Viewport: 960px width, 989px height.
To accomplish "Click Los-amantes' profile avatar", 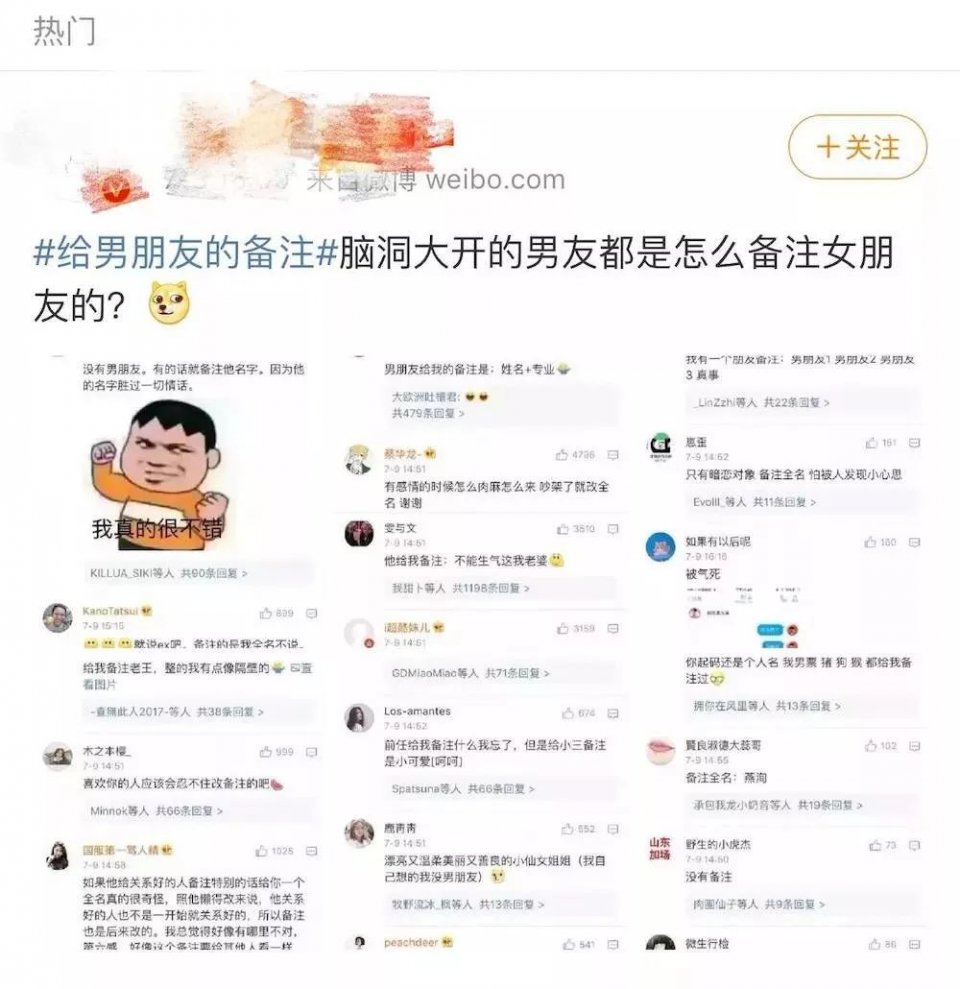I will pos(358,718).
